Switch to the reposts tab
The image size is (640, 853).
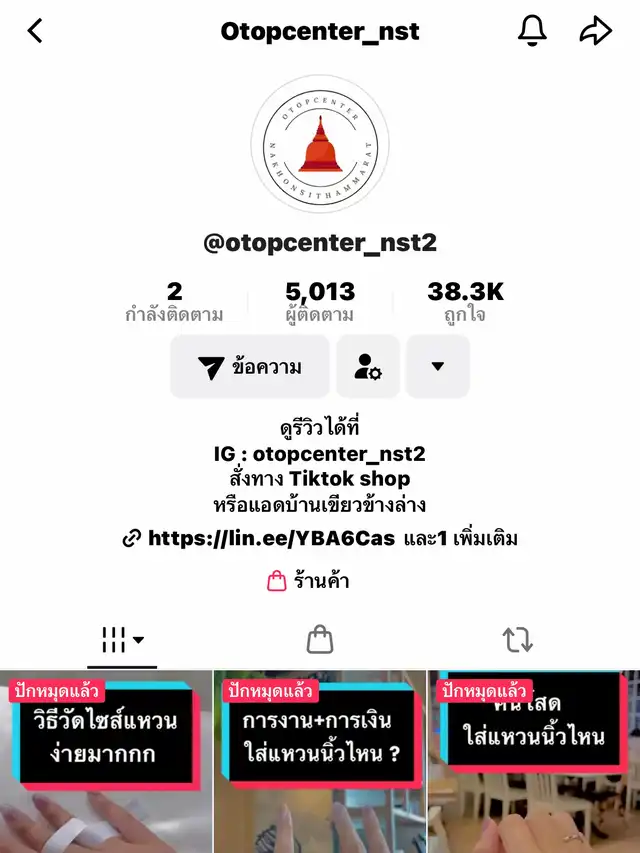click(517, 639)
